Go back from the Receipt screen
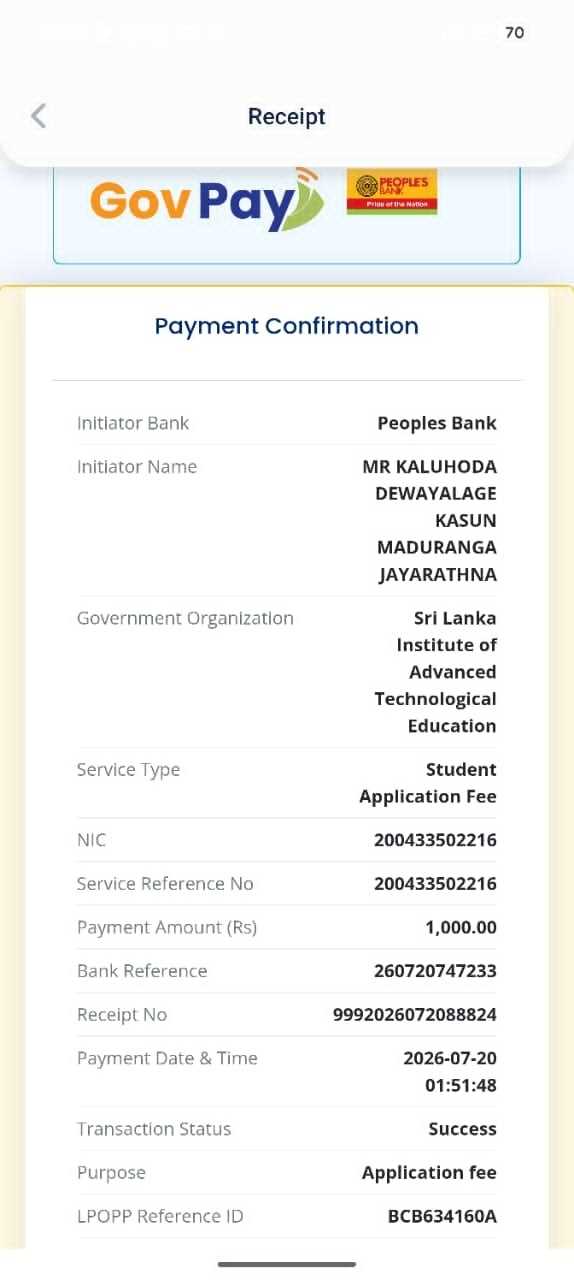This screenshot has width=574, height=1280. 38,116
